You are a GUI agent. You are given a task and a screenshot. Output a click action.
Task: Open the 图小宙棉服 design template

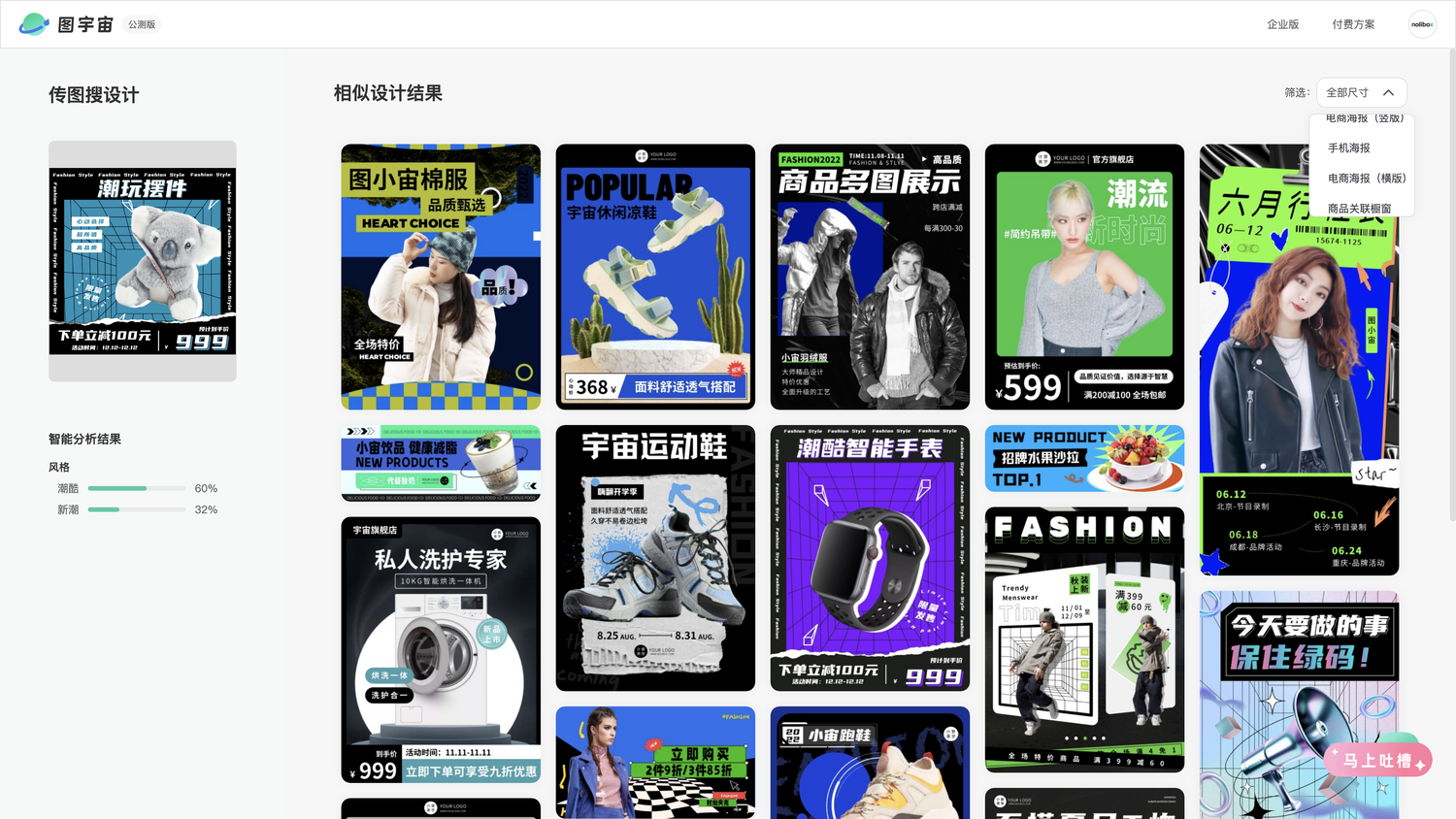pos(441,277)
